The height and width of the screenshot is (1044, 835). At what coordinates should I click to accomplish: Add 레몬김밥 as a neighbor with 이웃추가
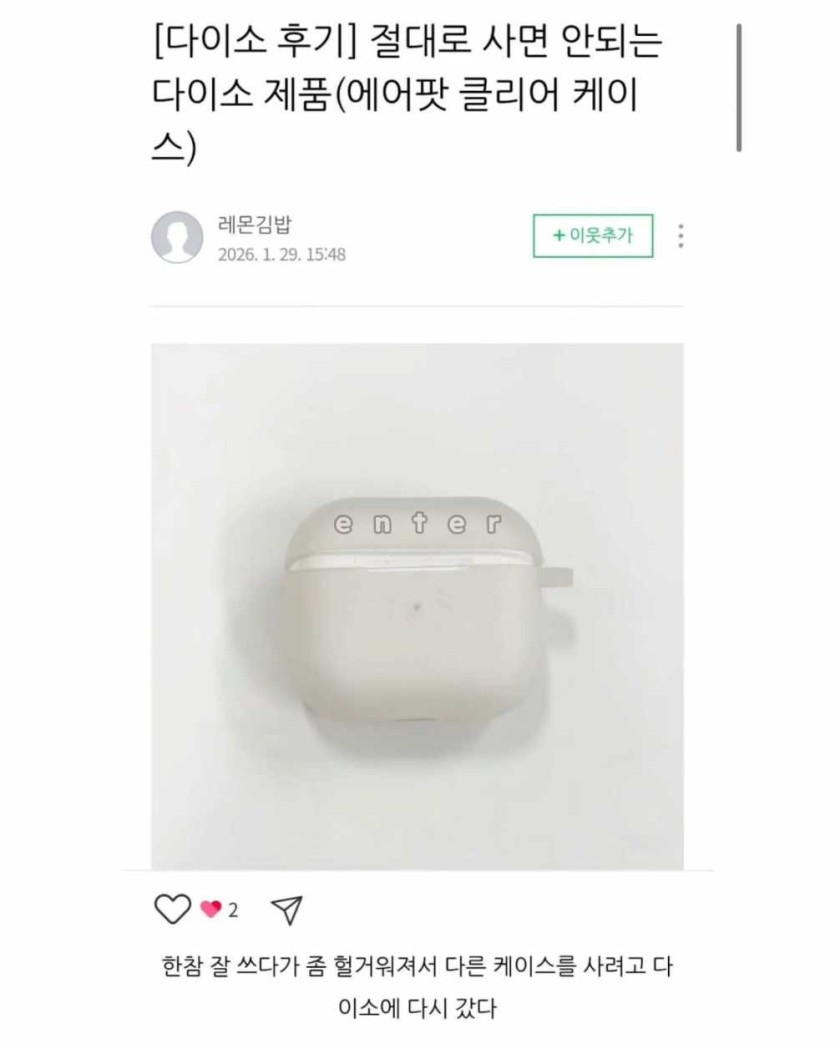tap(592, 236)
